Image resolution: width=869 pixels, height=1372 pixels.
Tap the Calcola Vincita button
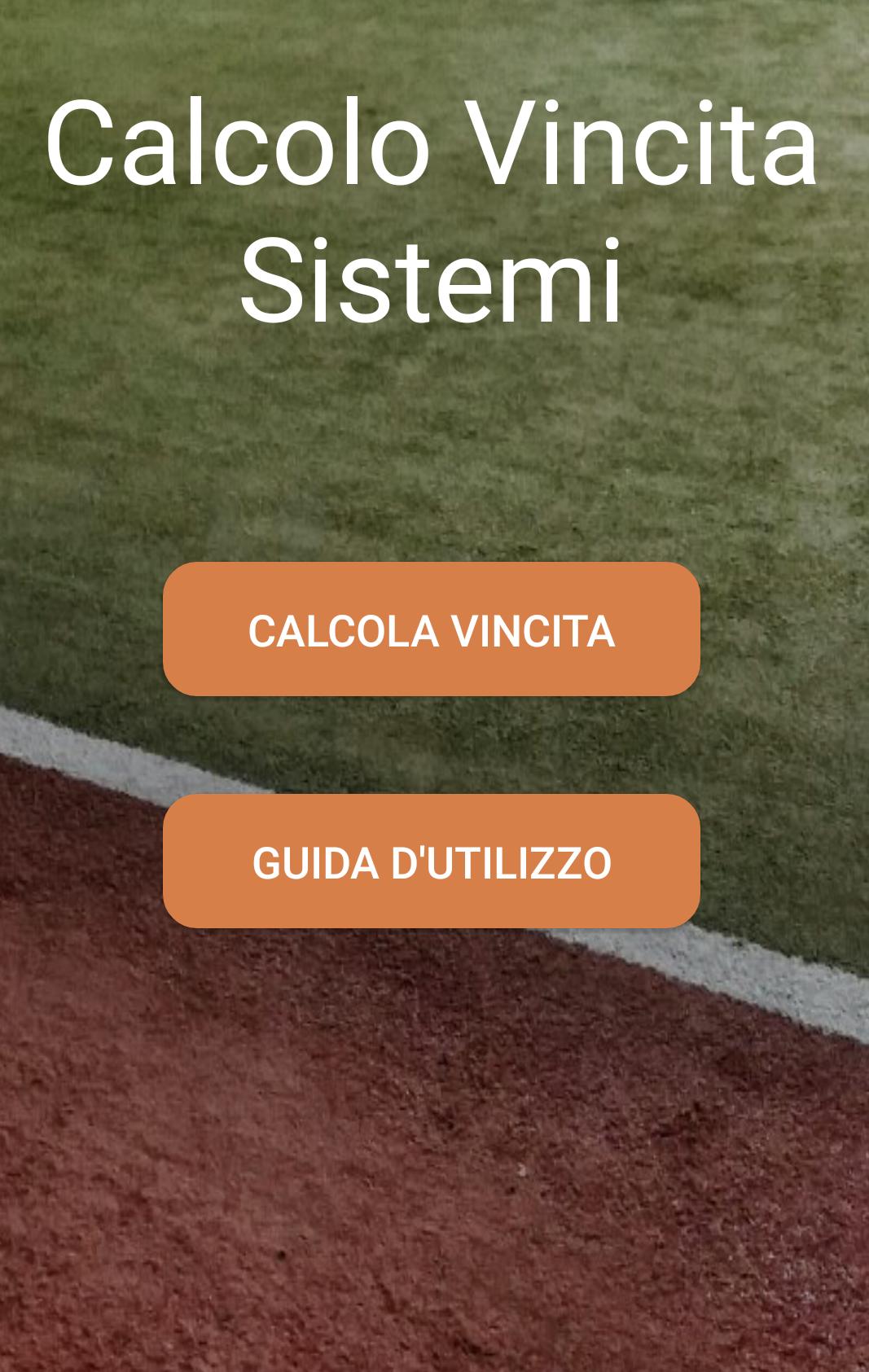pos(431,629)
